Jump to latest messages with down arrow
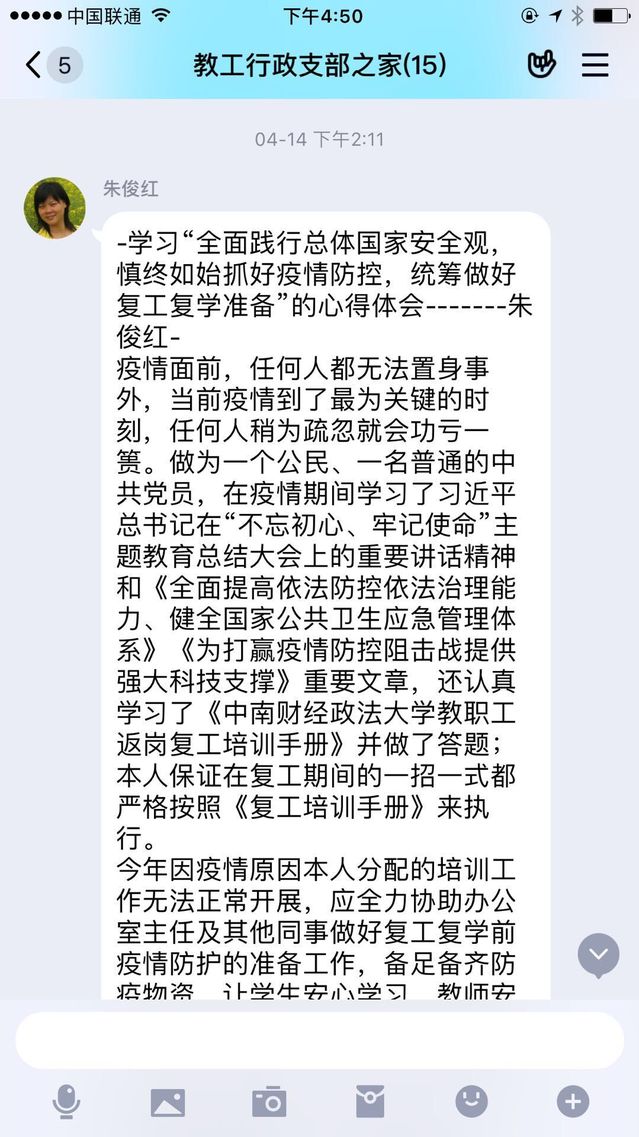The image size is (639, 1137). click(x=598, y=955)
